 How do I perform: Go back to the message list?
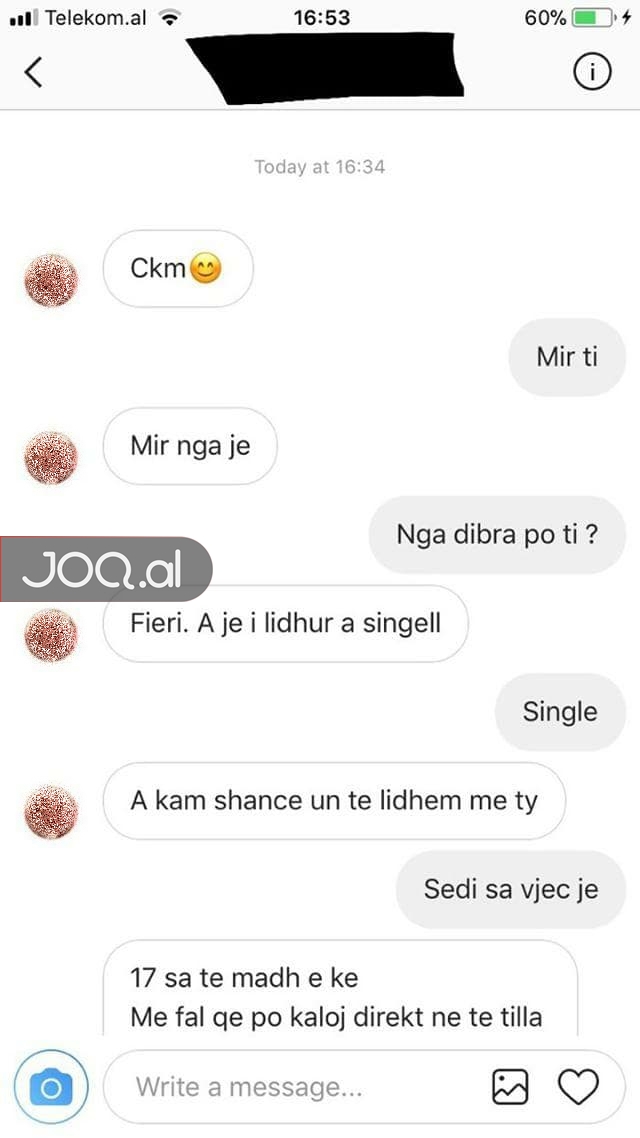click(x=34, y=72)
